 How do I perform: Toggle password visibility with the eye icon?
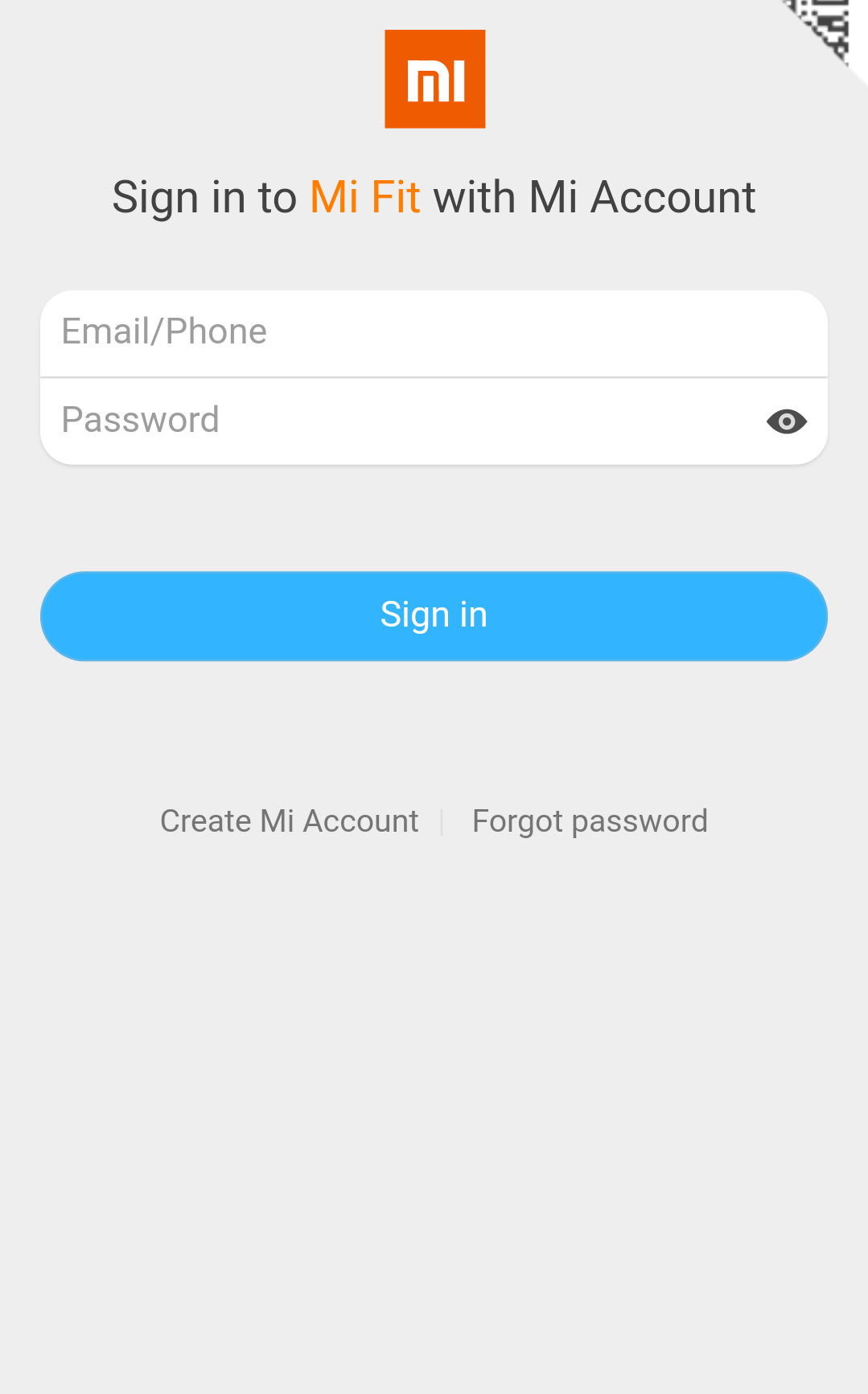pos(787,421)
